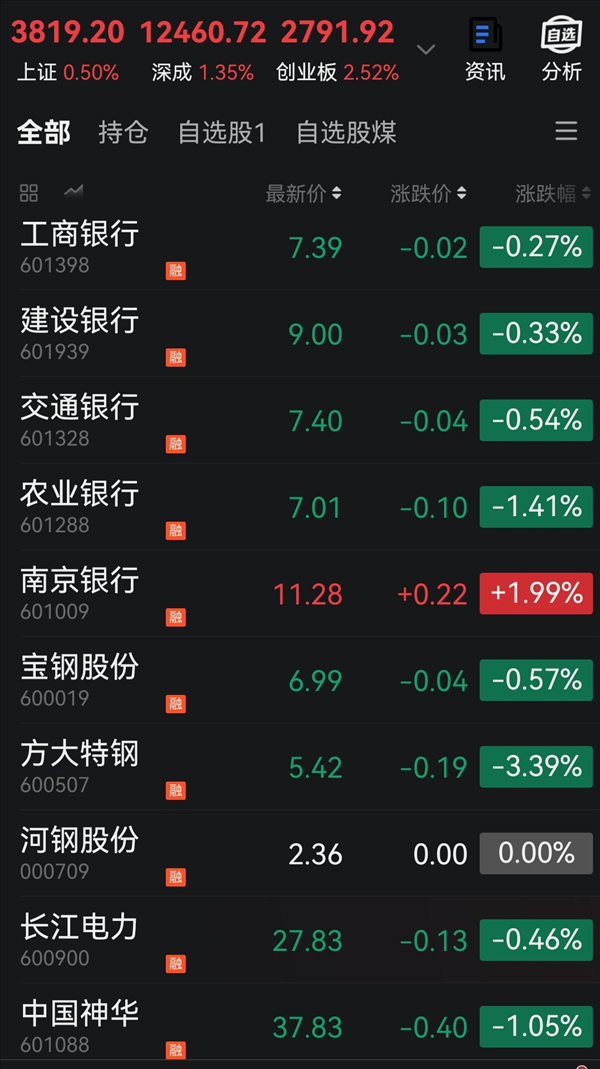
Task: Switch to the 自选股1 tab
Action: coord(222,132)
